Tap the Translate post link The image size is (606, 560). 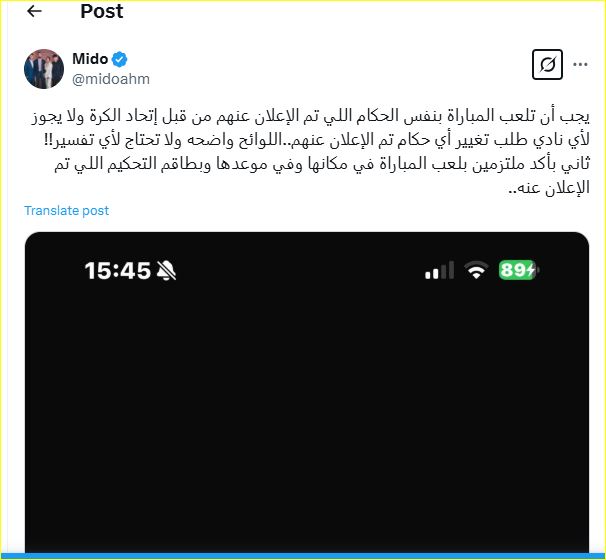point(66,211)
